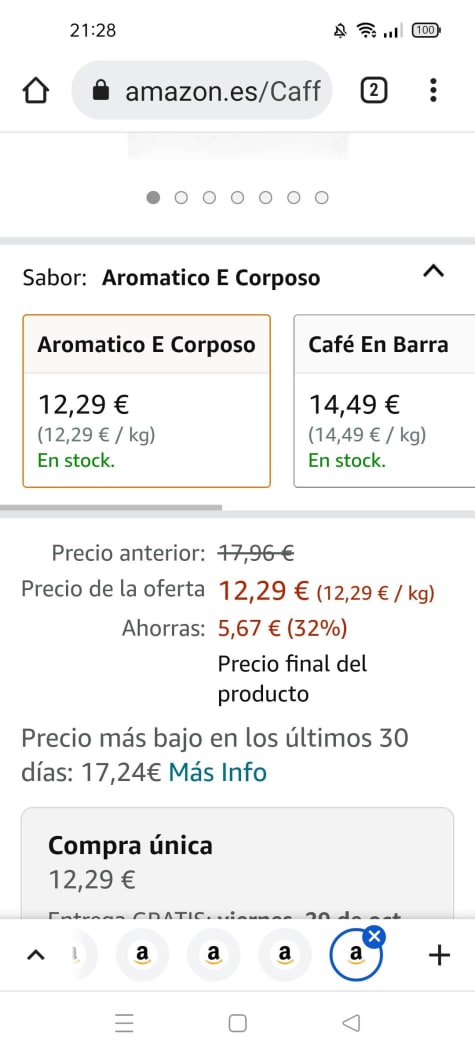Go back with the system back button
Screen dimensions: 475x1056
click(x=351, y=1024)
